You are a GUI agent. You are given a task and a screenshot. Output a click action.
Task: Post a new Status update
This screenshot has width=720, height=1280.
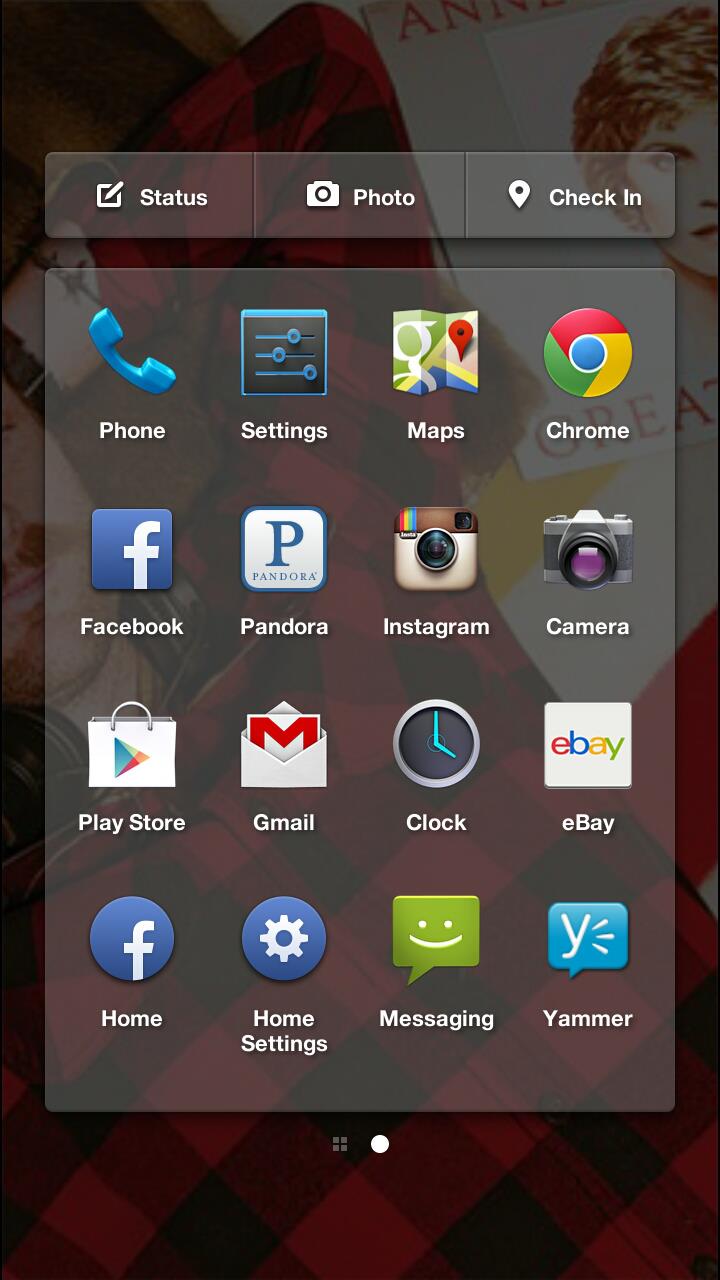(151, 196)
